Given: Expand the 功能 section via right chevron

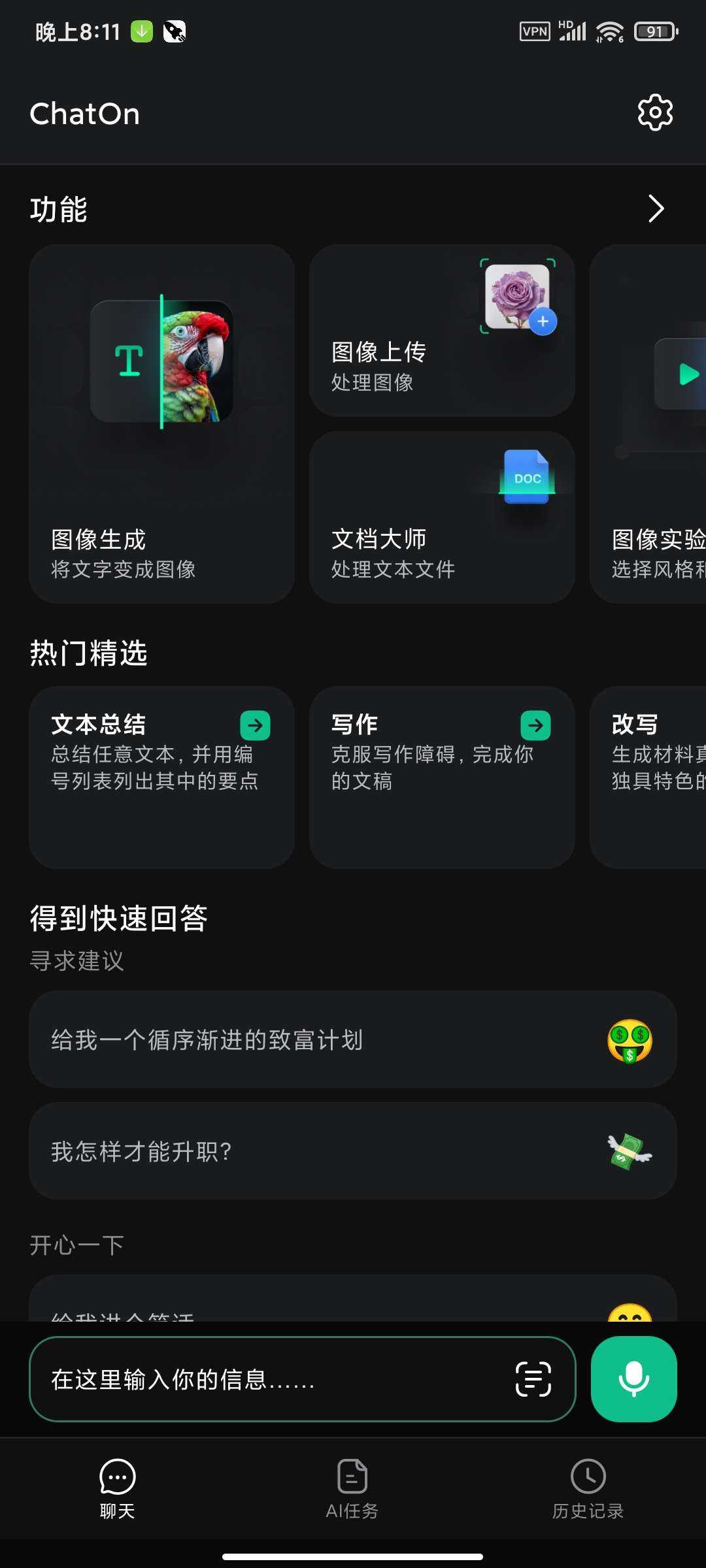Looking at the screenshot, I should 656,208.
